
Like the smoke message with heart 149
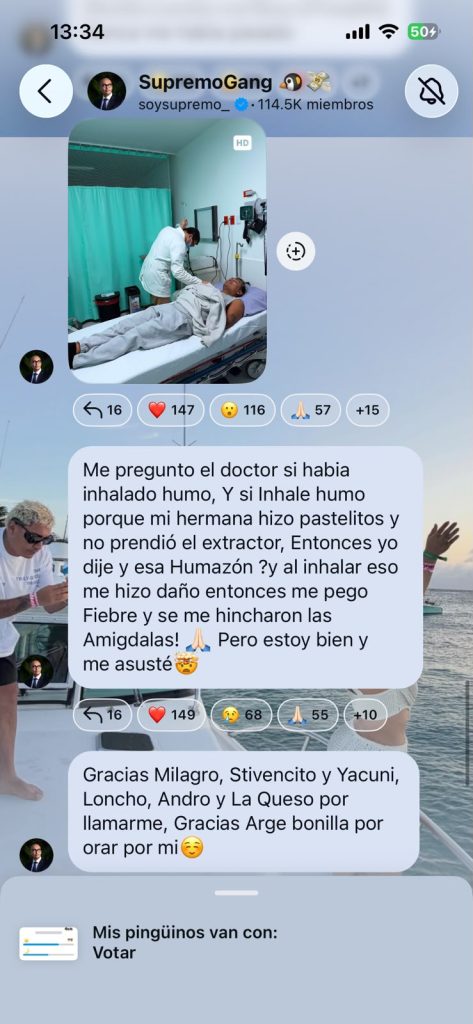pyautogui.click(x=171, y=715)
